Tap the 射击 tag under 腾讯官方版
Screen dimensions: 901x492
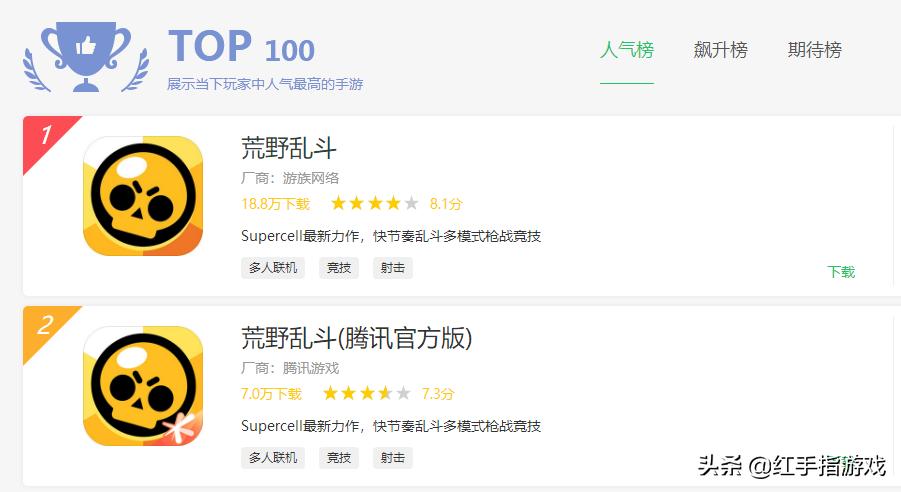click(x=393, y=458)
